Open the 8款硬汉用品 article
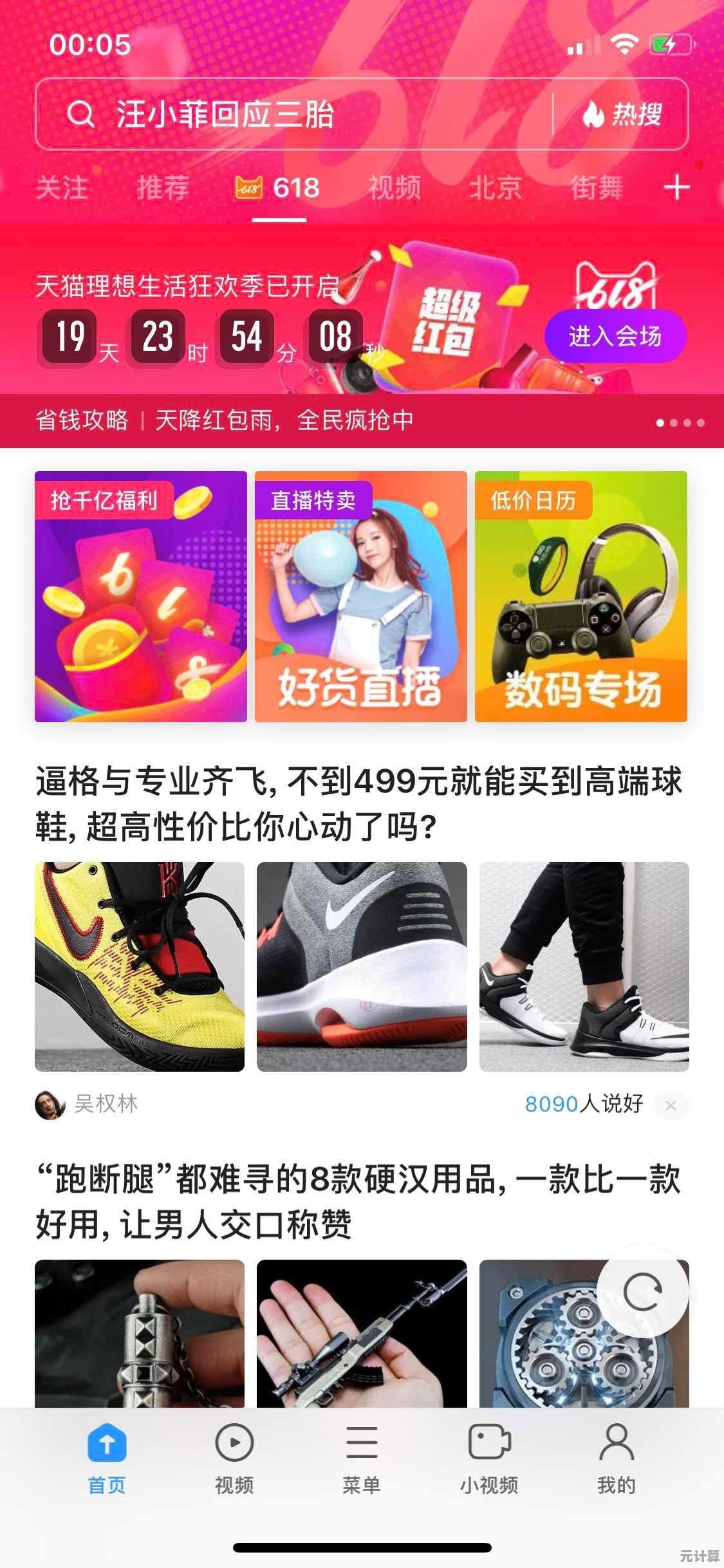Screen dimensions: 724x1568 tap(358, 1202)
